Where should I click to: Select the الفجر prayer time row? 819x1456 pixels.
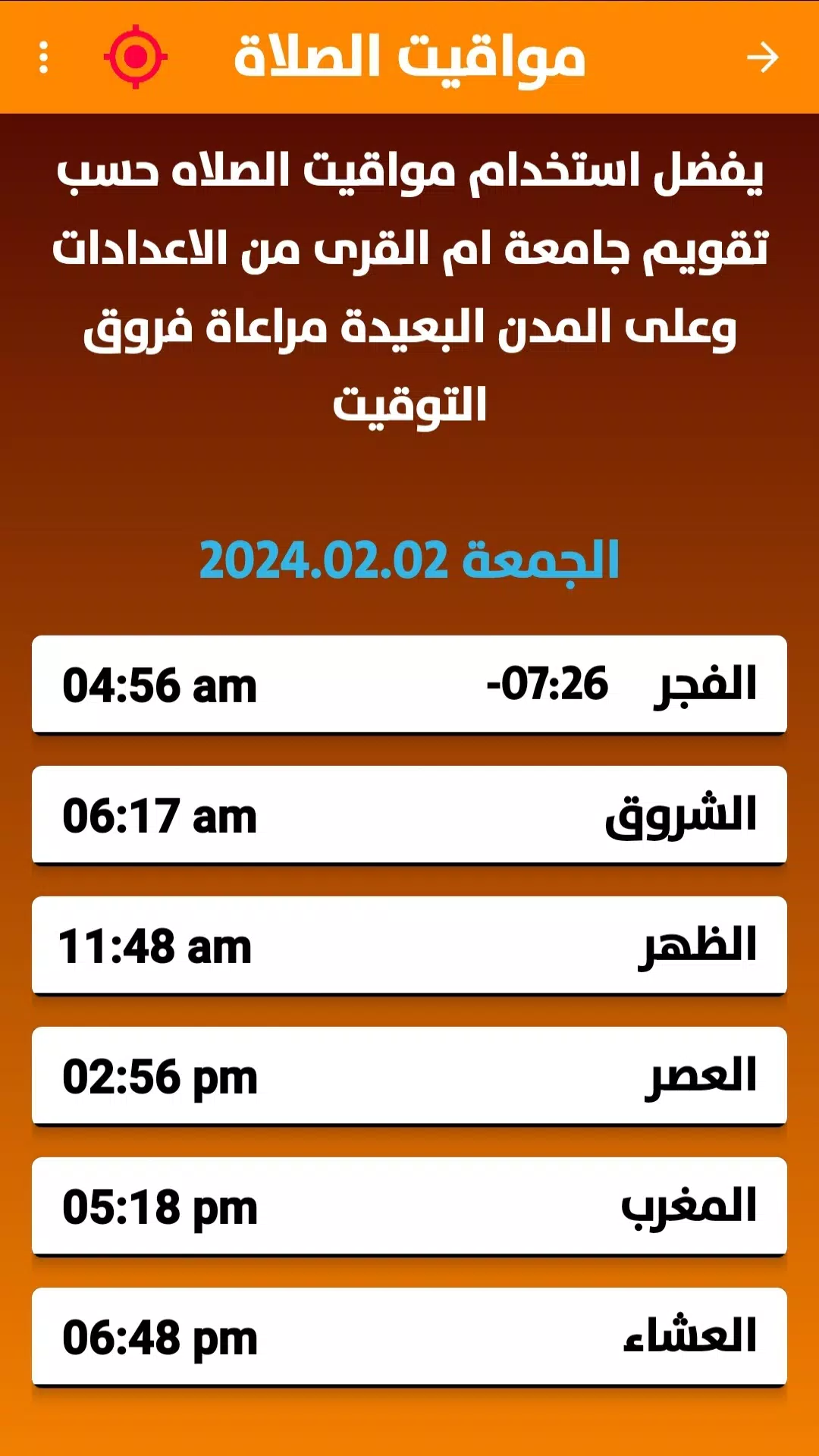(x=409, y=686)
